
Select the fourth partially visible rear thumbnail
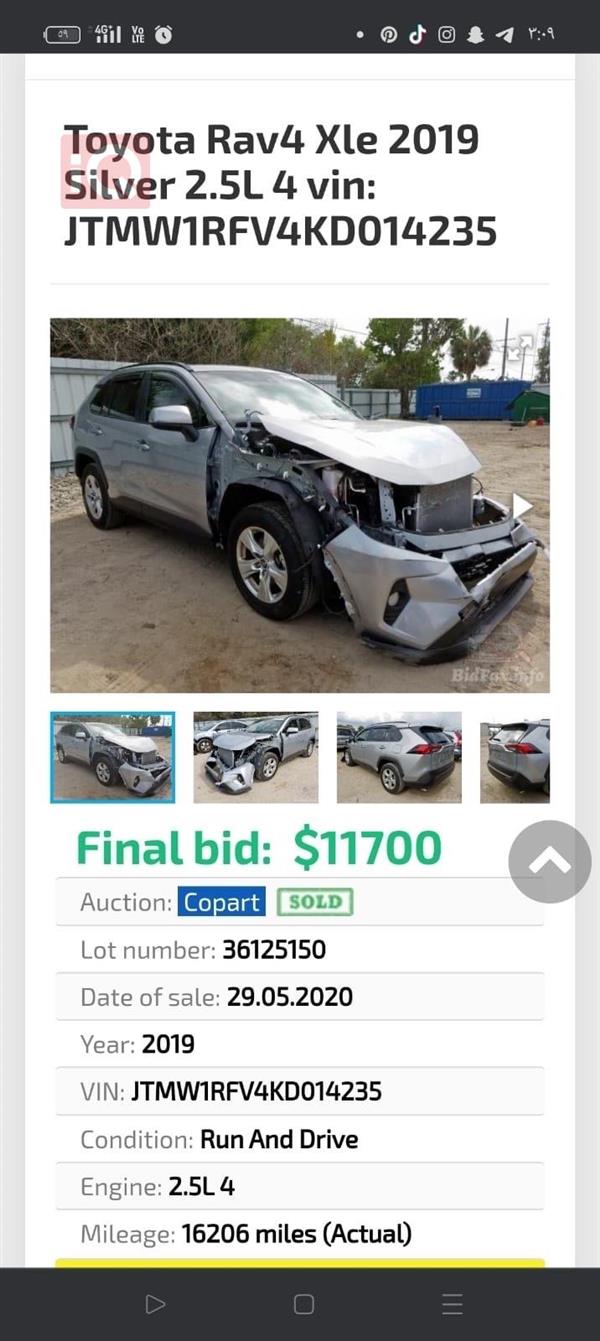click(x=515, y=757)
